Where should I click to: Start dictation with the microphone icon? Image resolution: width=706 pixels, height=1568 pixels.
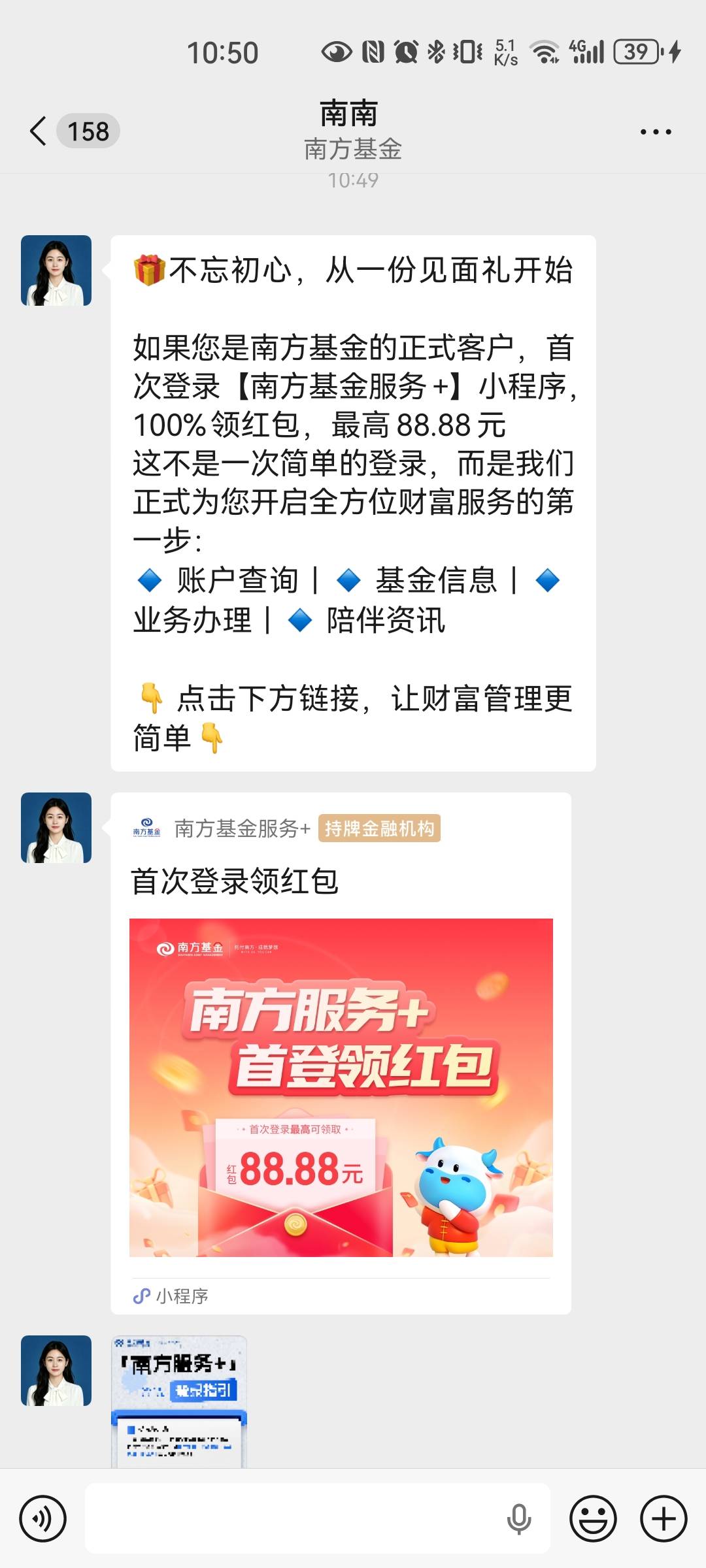click(x=518, y=1518)
